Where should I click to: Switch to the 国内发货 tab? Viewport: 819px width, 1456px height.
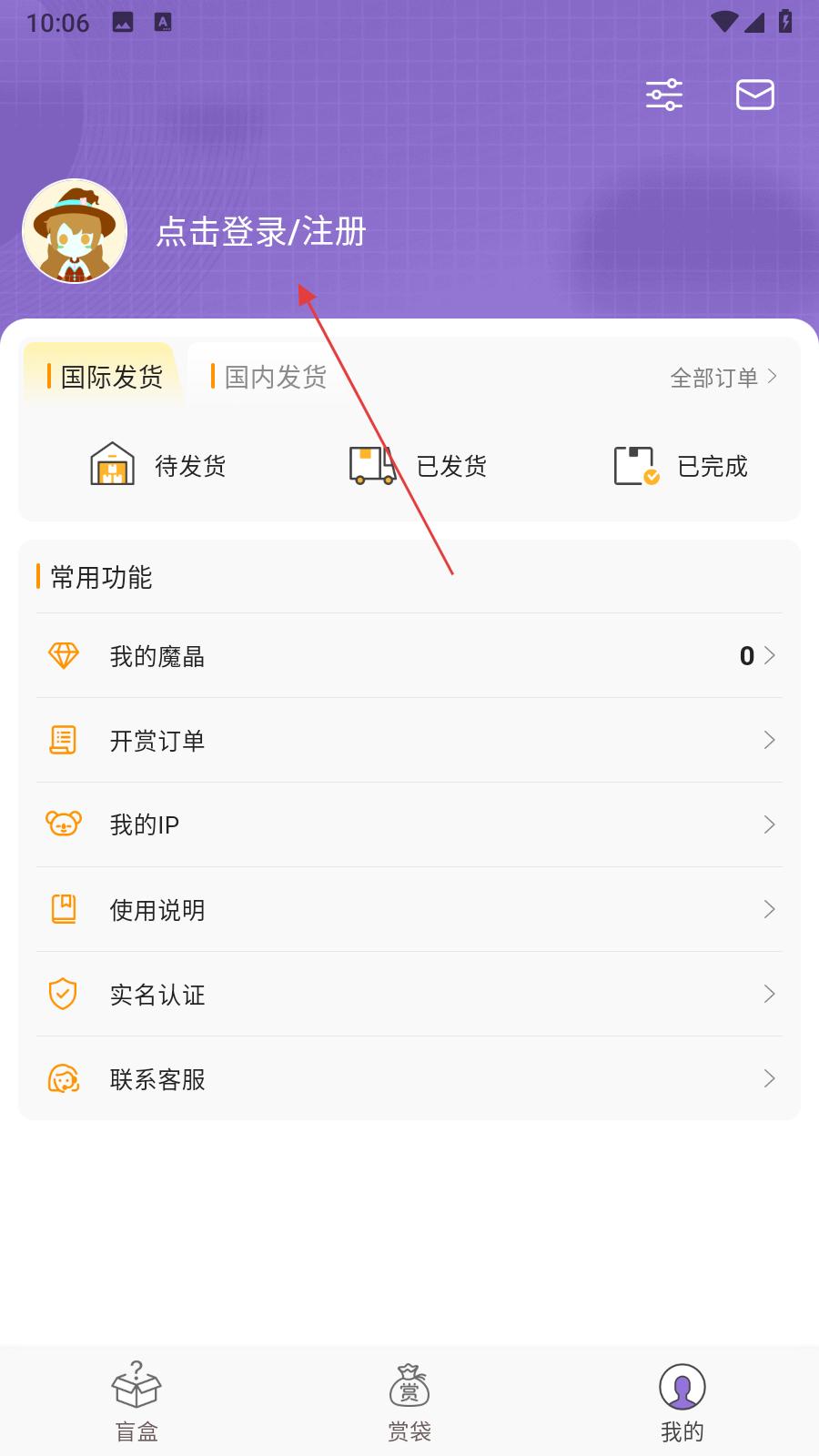click(270, 377)
